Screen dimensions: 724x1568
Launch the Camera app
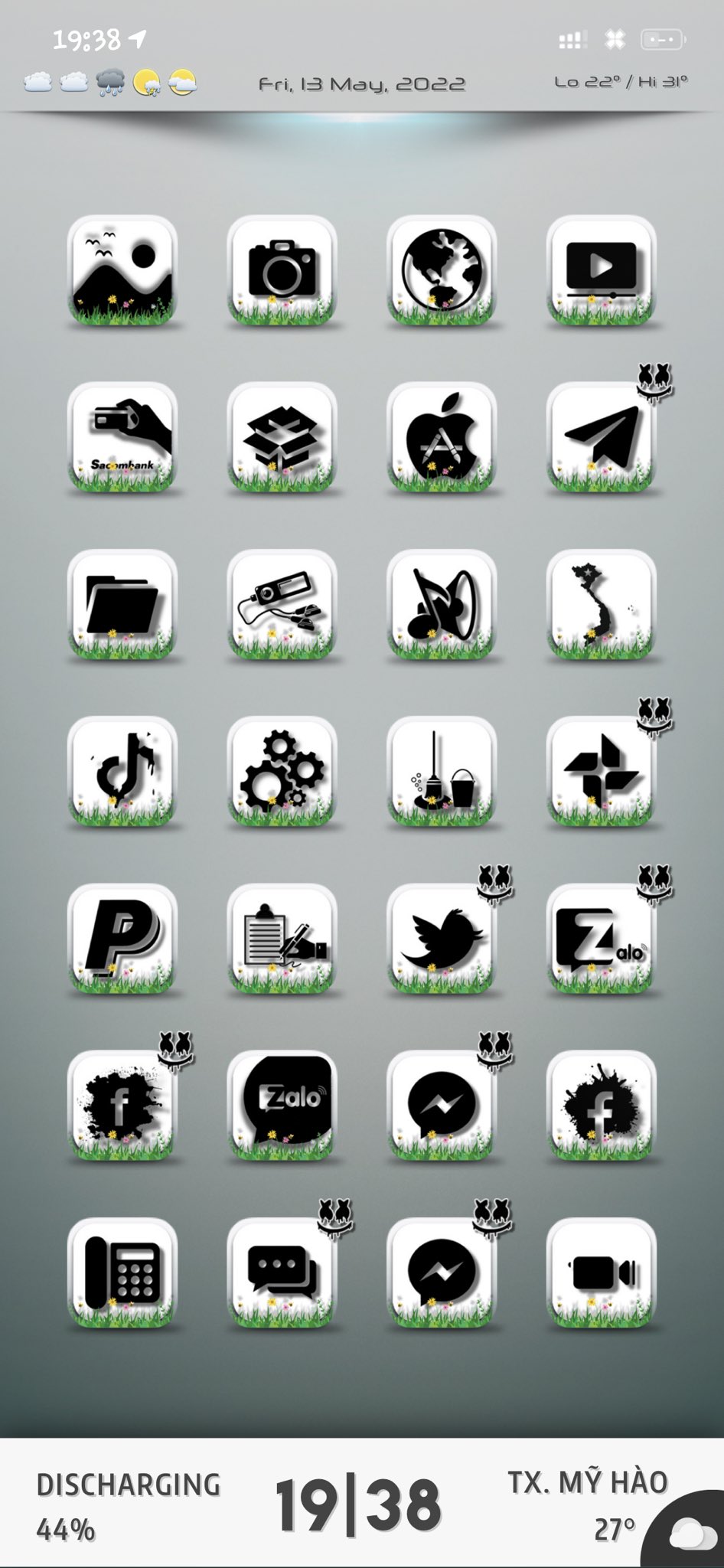(x=282, y=272)
